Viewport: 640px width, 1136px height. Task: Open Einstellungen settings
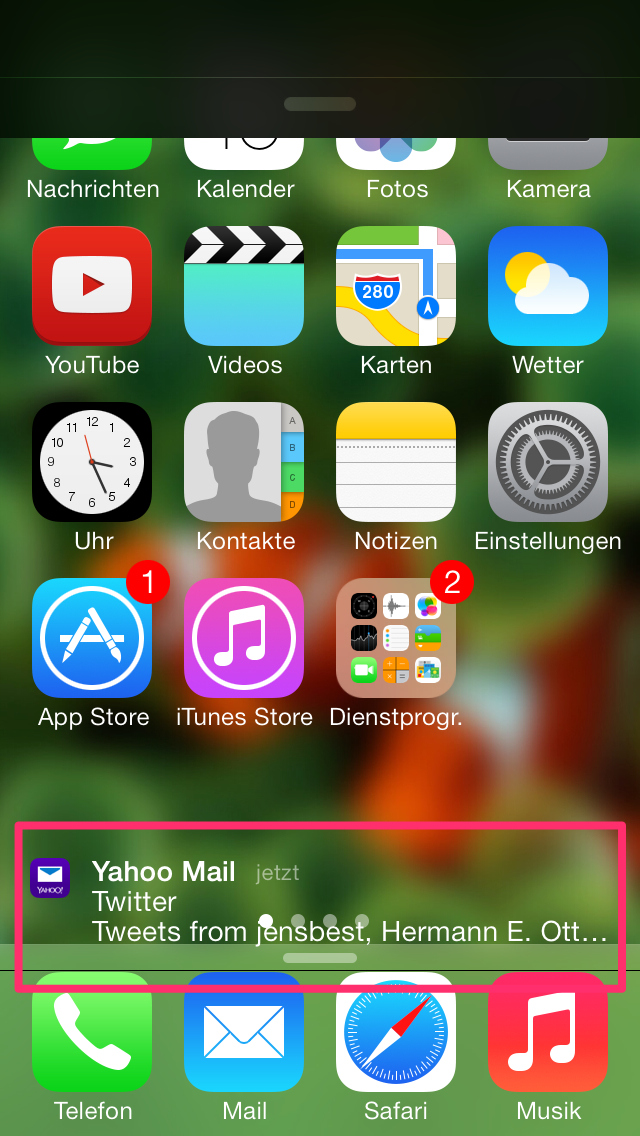point(548,462)
